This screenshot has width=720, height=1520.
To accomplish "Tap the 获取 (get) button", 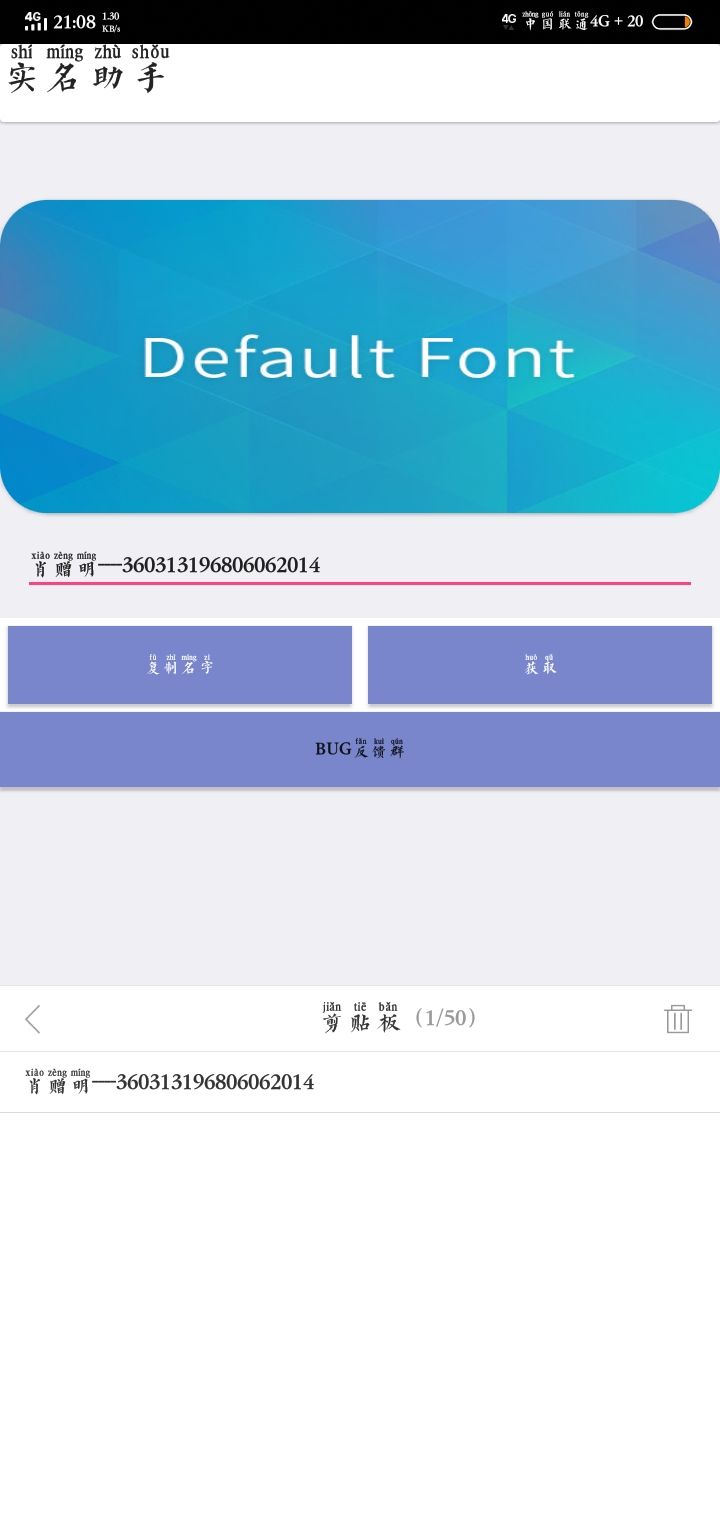I will tap(540, 665).
